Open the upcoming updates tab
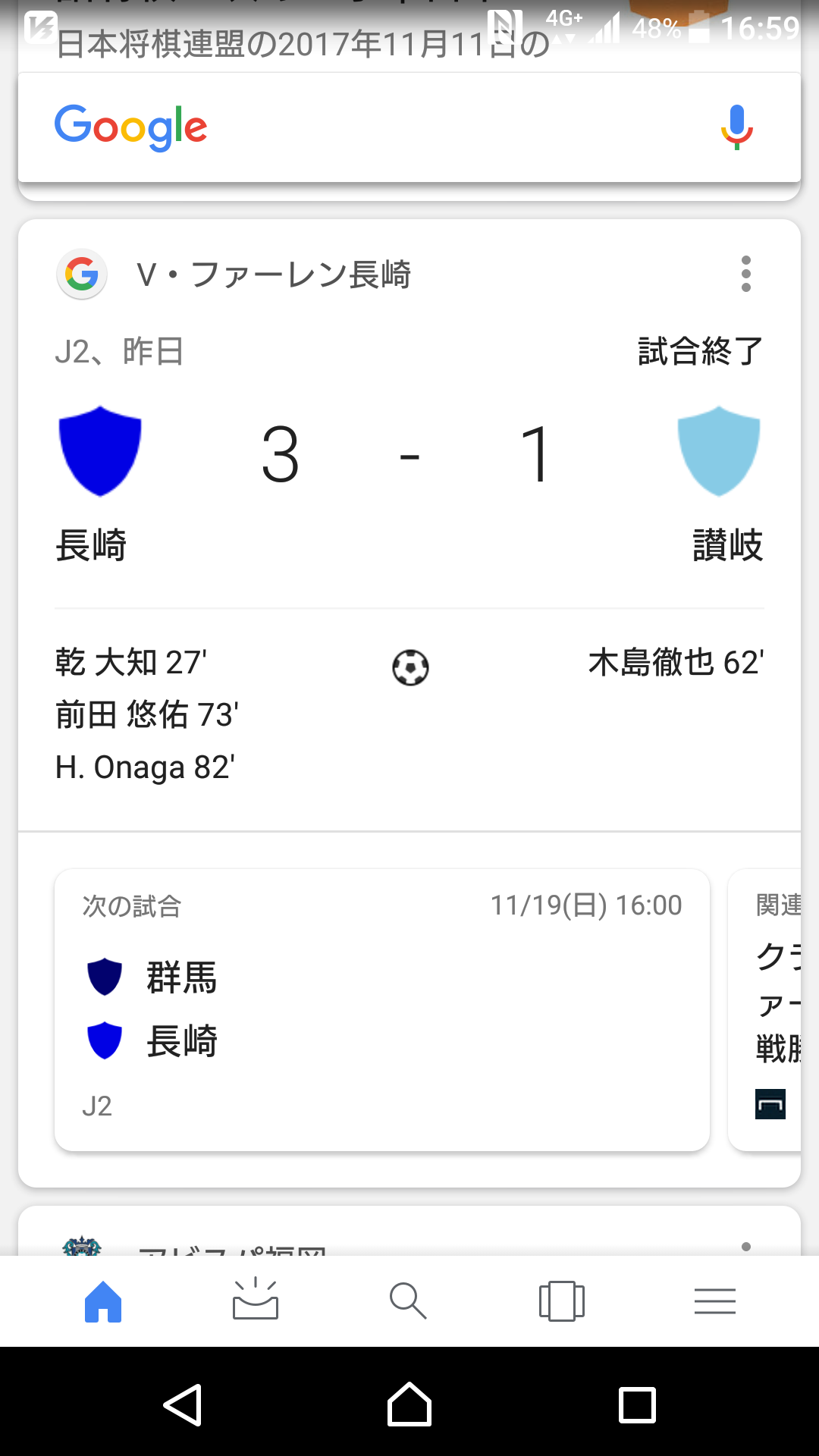Viewport: 819px width, 1456px height. [x=256, y=1301]
